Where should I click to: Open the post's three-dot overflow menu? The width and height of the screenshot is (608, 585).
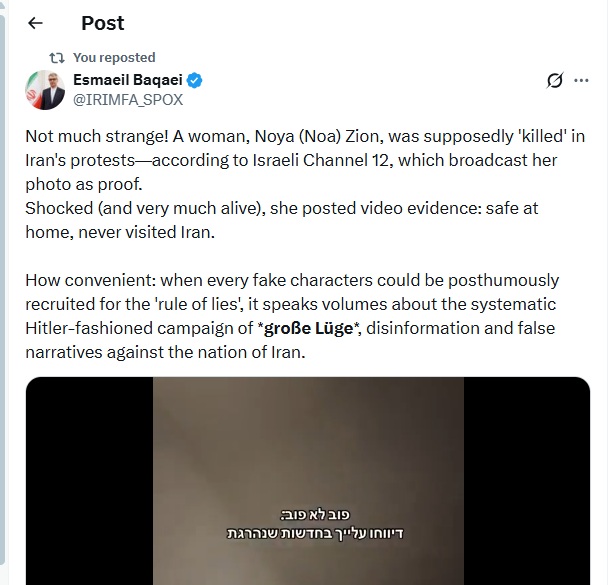(x=582, y=81)
